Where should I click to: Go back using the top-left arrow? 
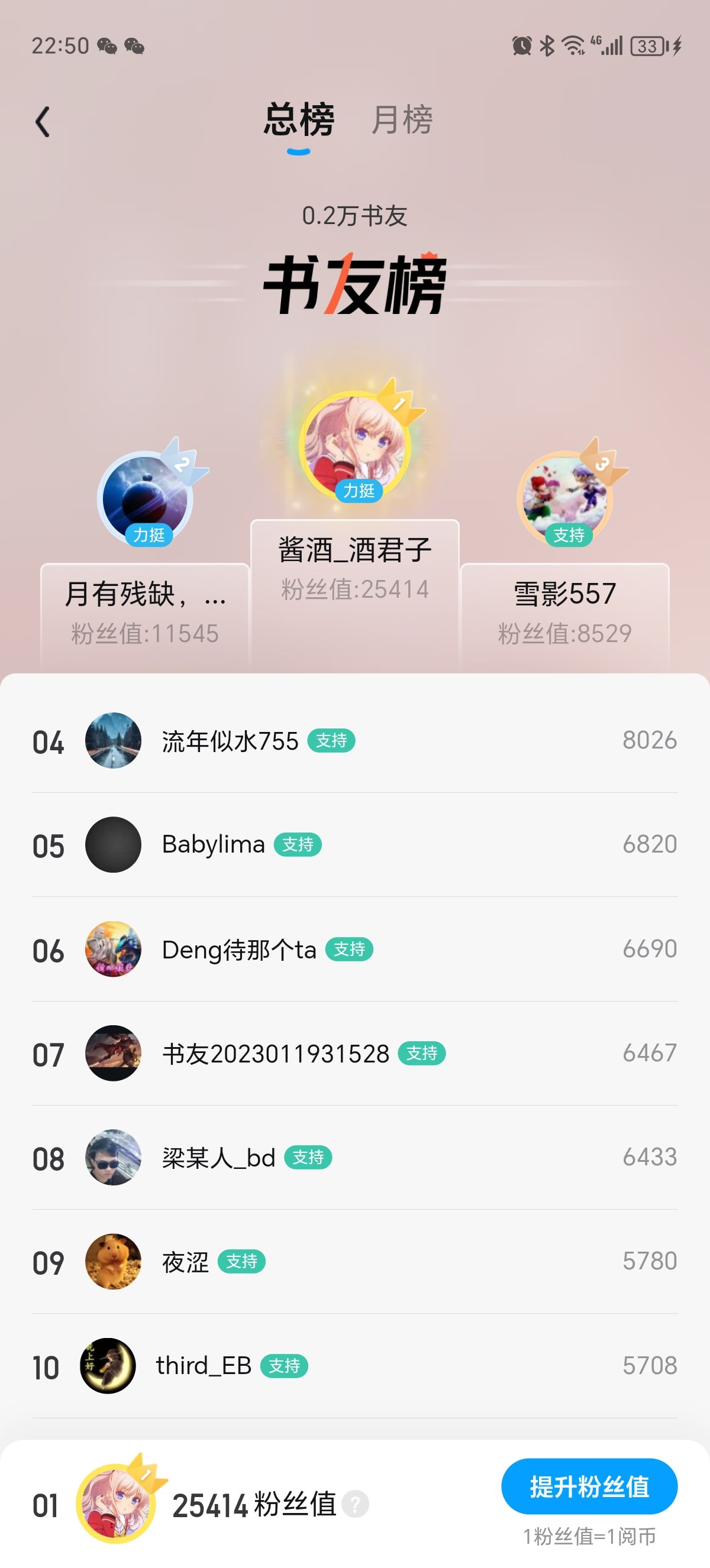(43, 122)
